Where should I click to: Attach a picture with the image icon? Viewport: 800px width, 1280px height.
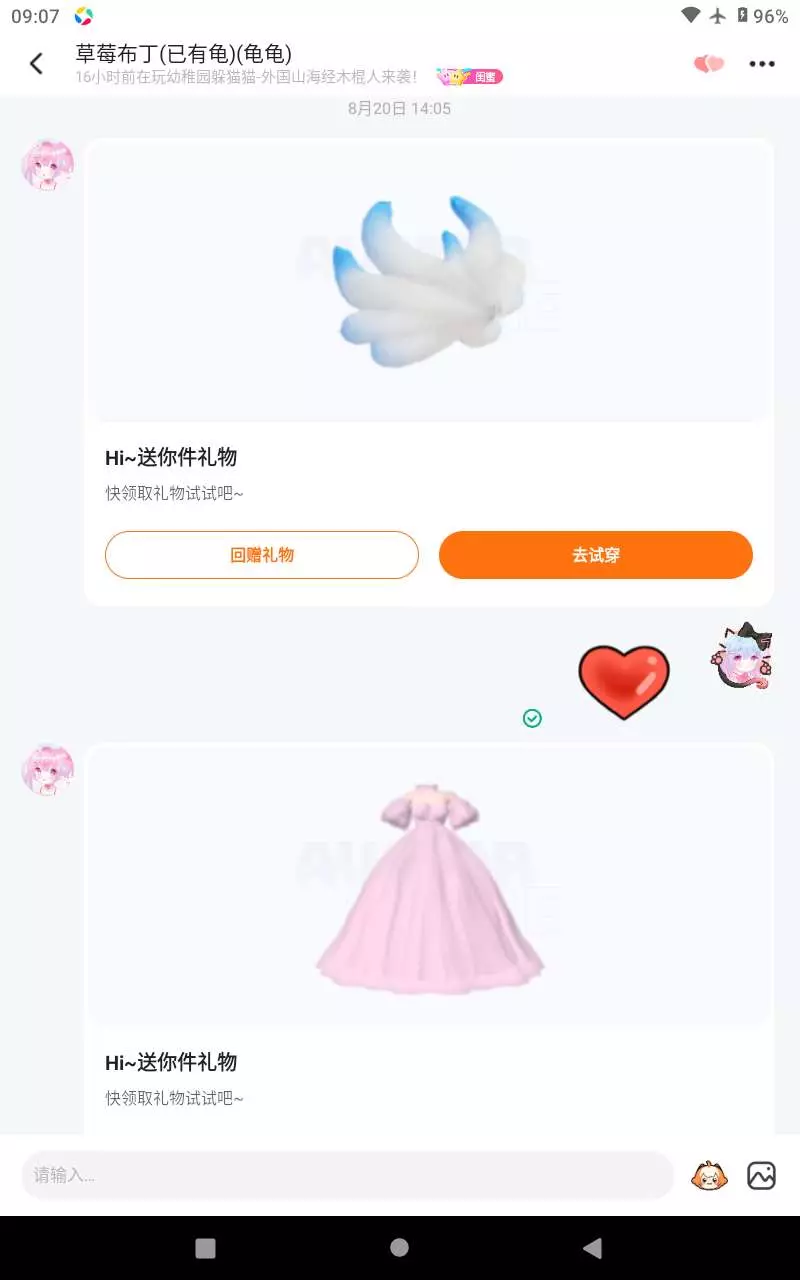(x=762, y=1175)
